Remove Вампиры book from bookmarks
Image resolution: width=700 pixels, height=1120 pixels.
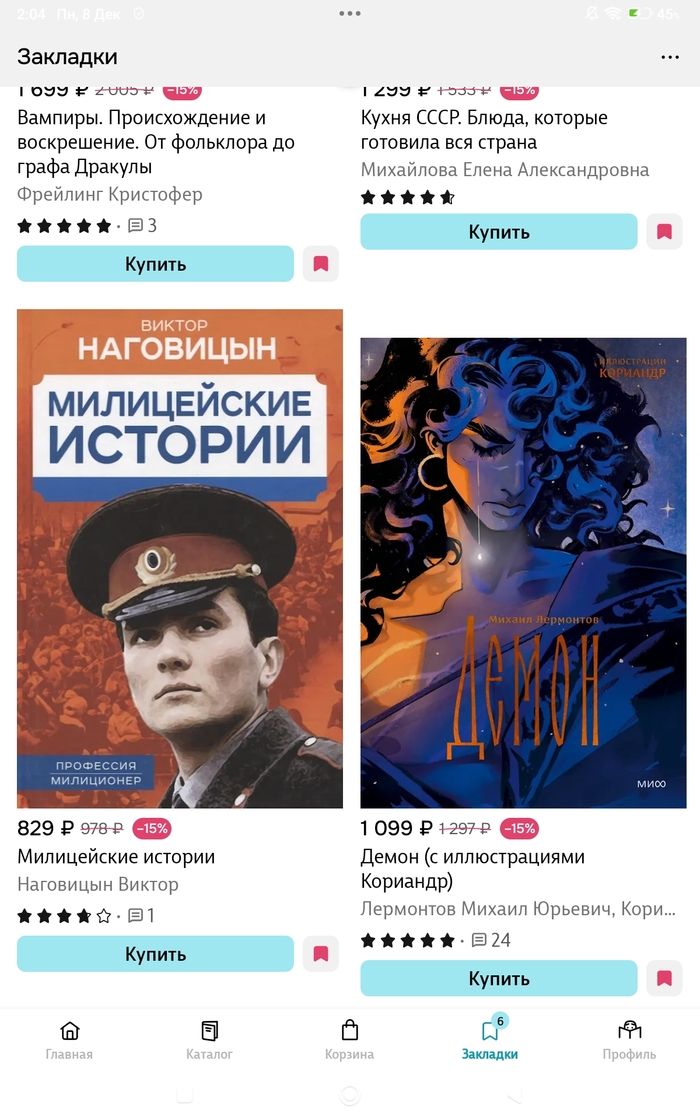tap(320, 264)
